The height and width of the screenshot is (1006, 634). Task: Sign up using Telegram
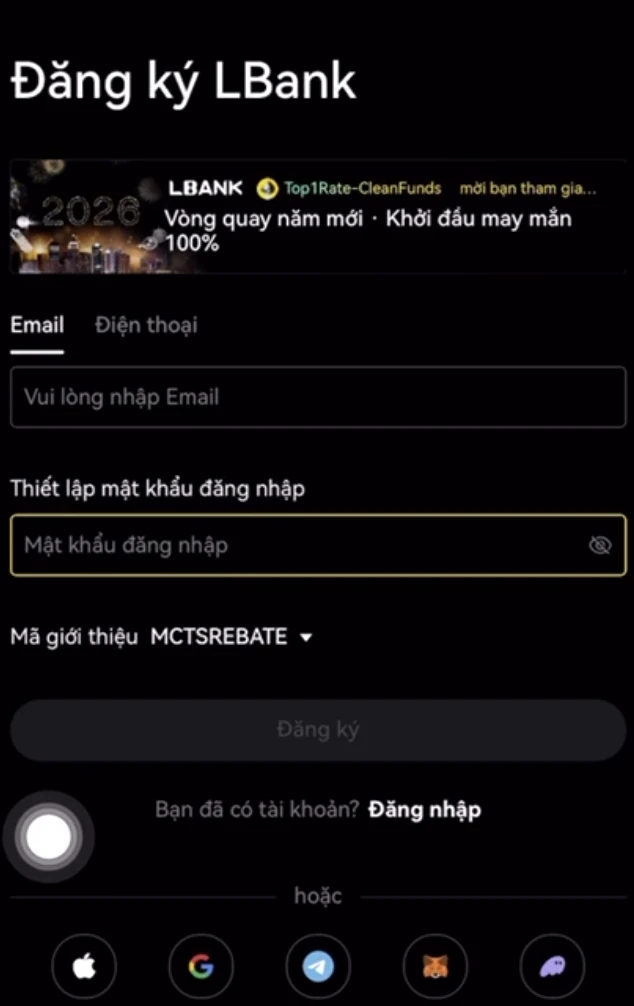pos(318,966)
